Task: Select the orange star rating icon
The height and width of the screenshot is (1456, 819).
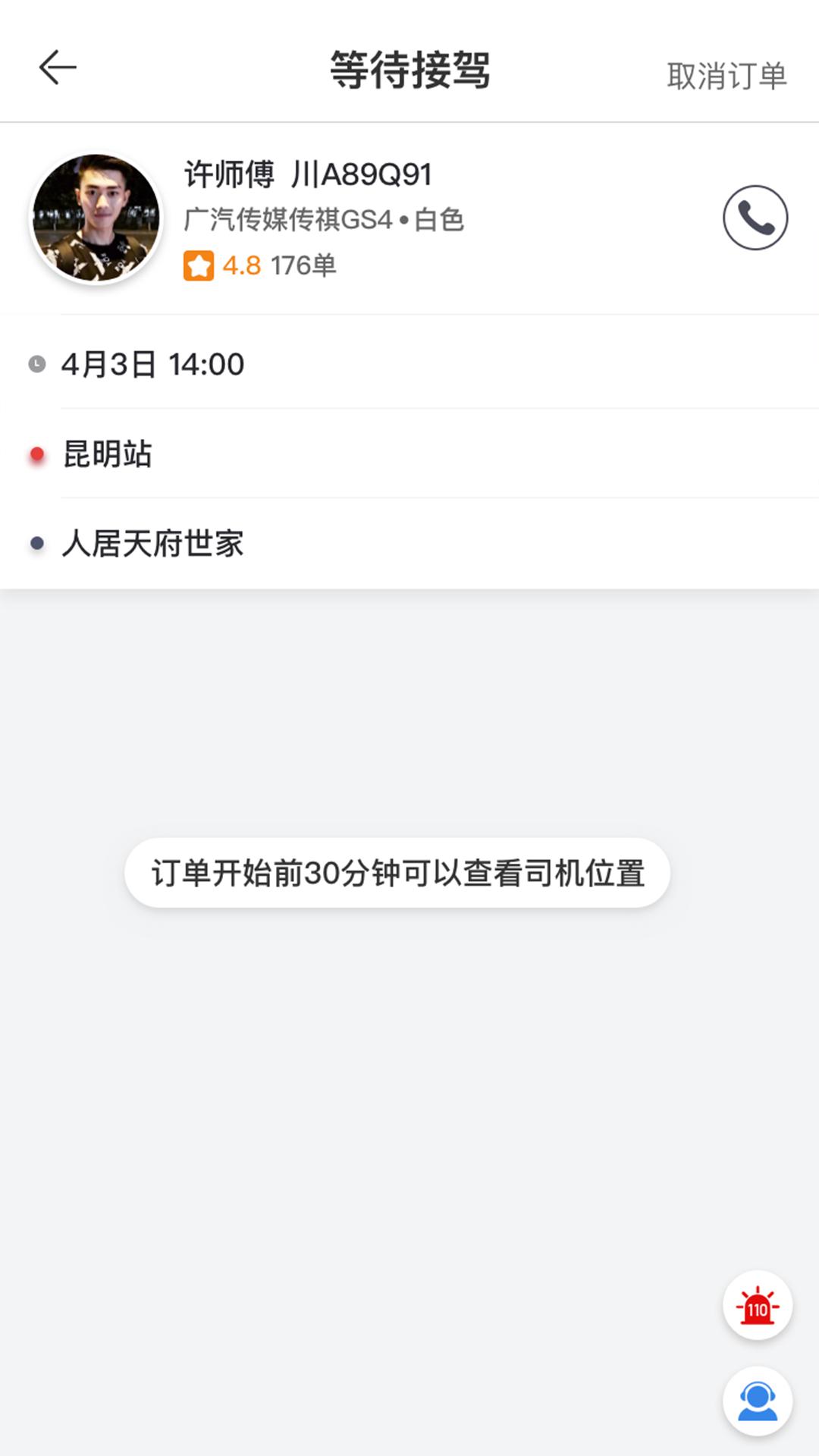Action: point(199,265)
